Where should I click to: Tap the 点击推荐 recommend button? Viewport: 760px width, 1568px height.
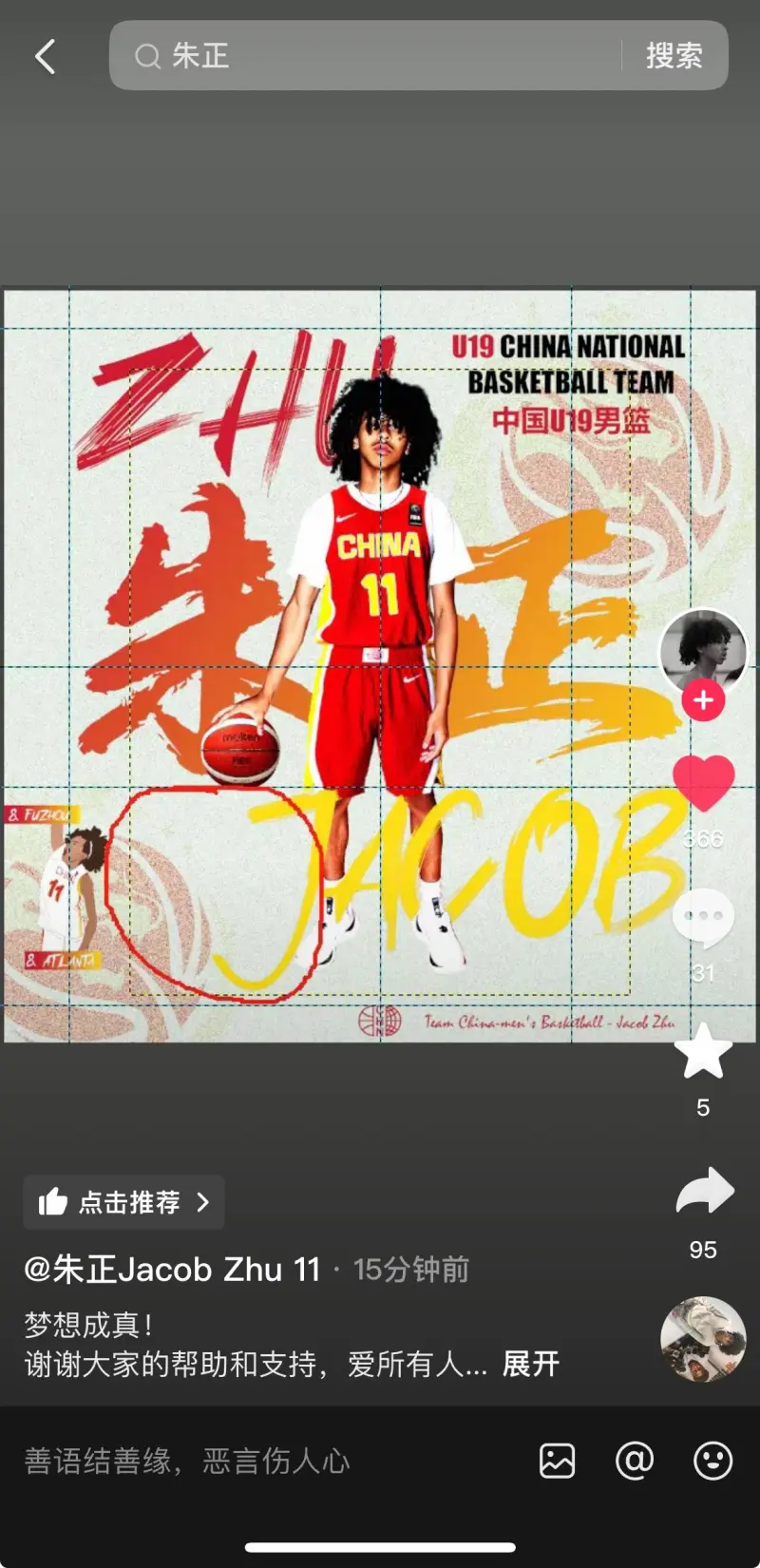click(124, 1202)
